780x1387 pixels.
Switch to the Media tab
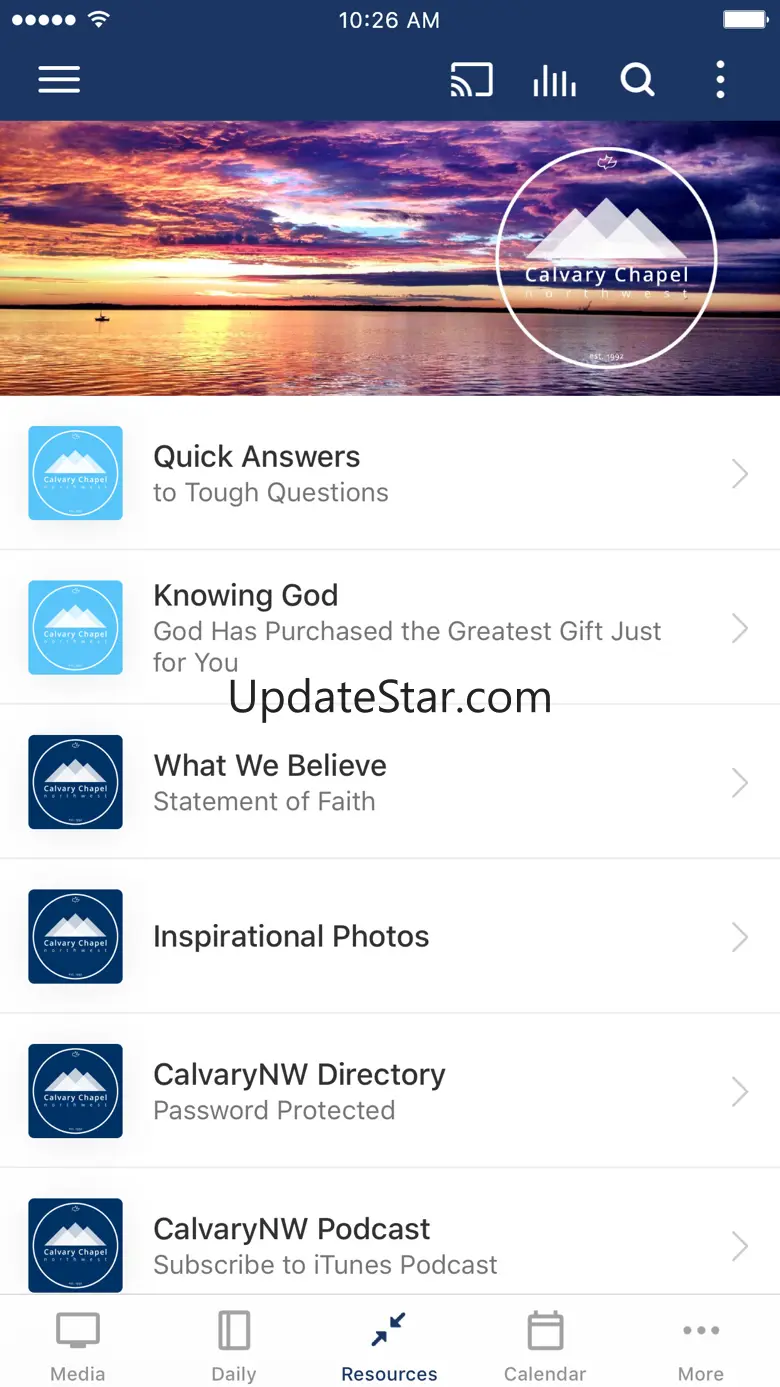tap(78, 1346)
